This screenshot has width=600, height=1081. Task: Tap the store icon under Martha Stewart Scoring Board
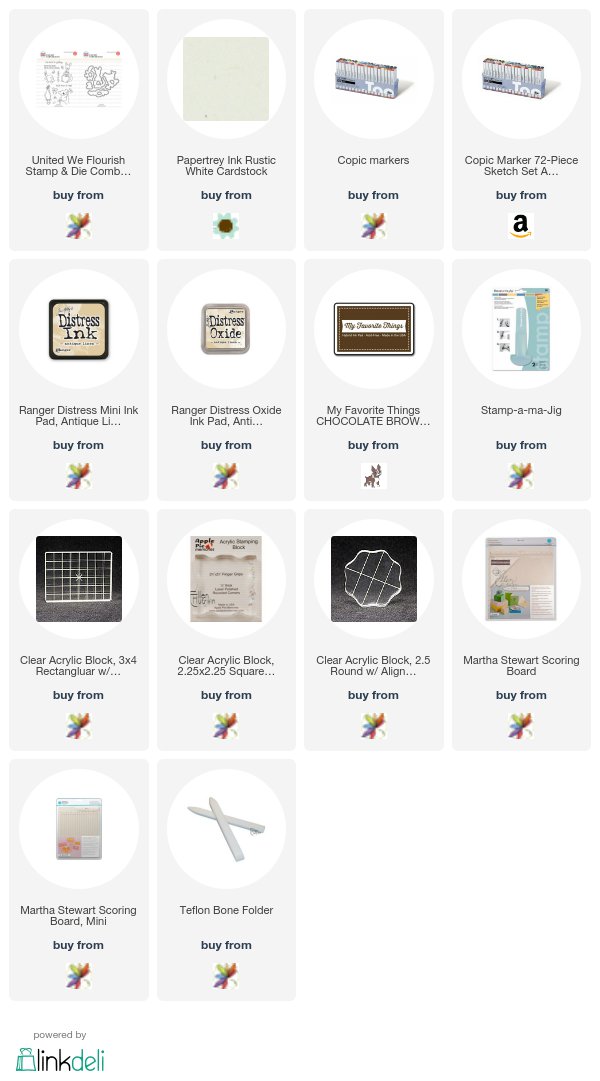coord(521,726)
